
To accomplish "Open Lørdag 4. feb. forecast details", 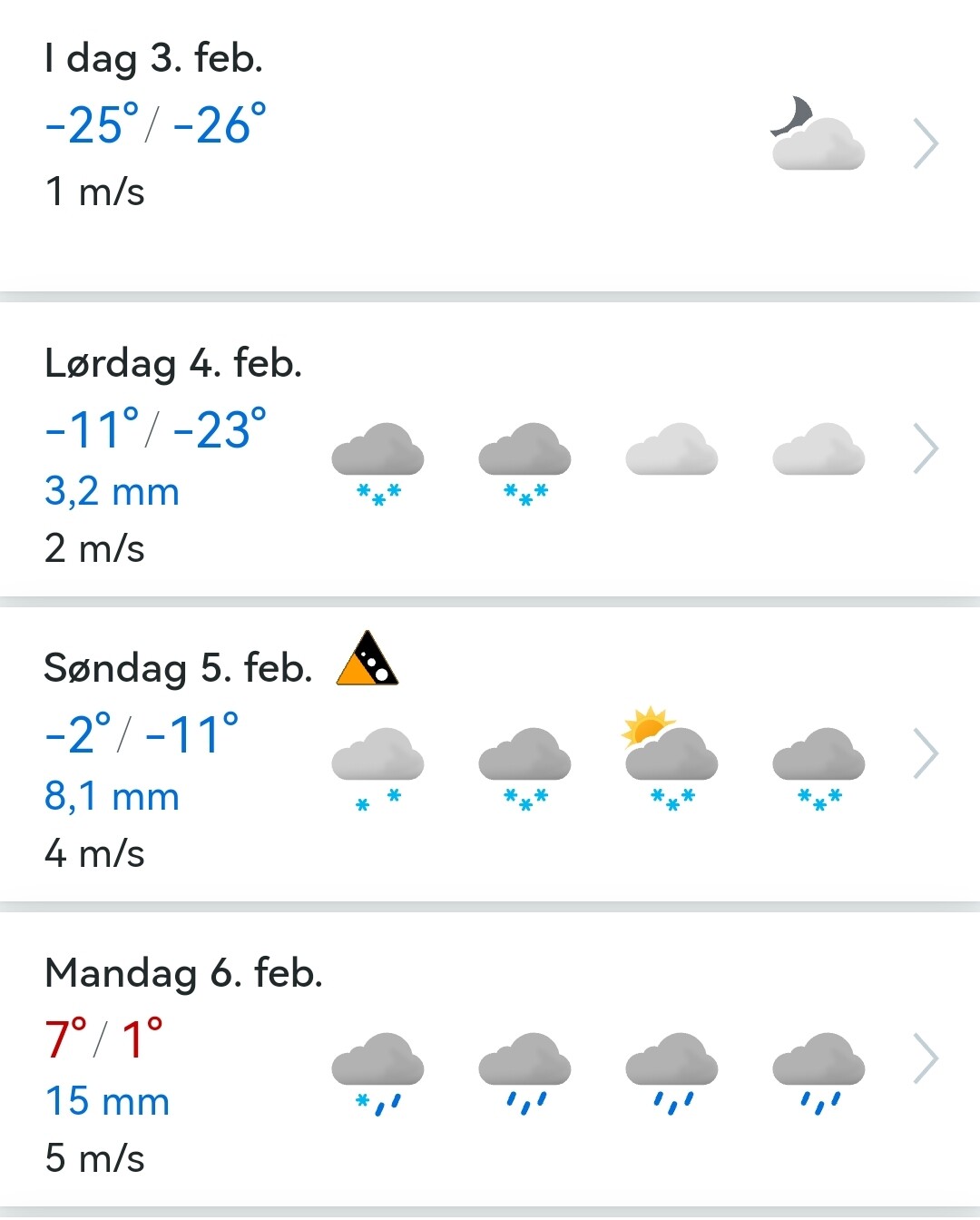I will pos(924,448).
